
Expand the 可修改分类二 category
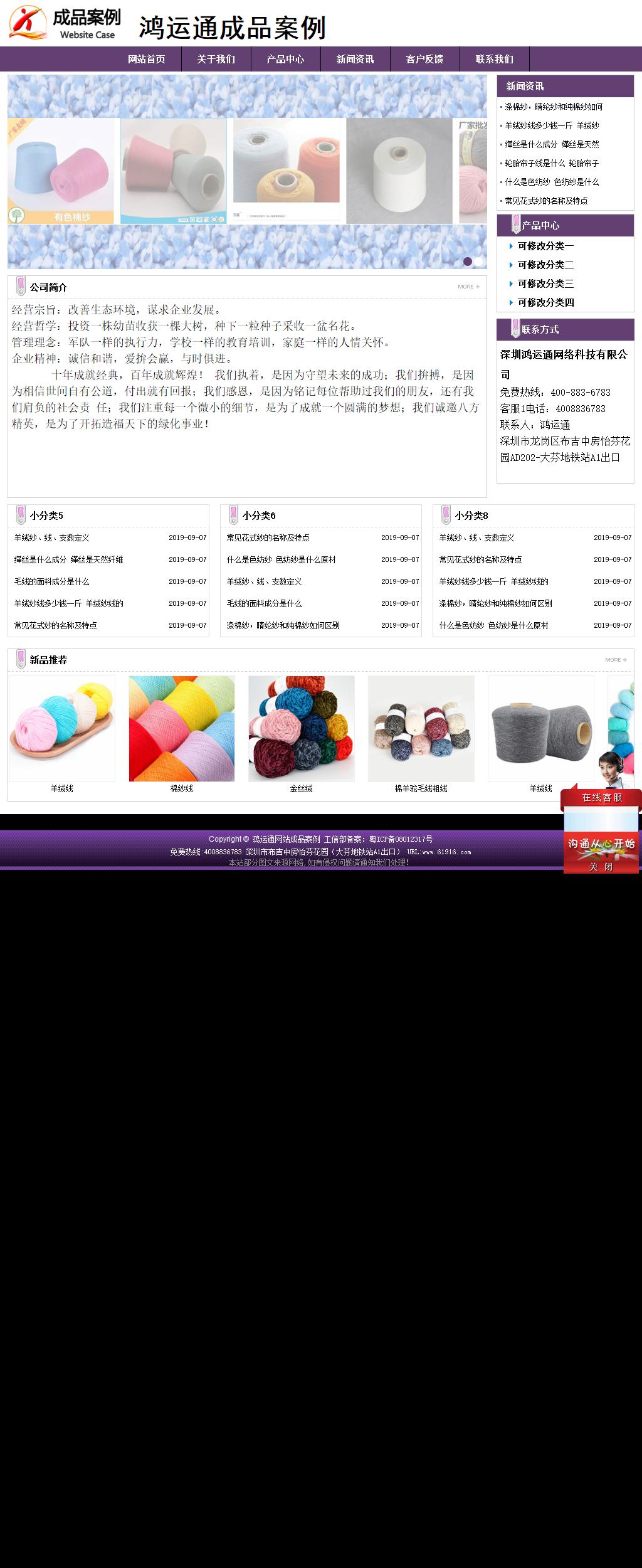tap(544, 266)
